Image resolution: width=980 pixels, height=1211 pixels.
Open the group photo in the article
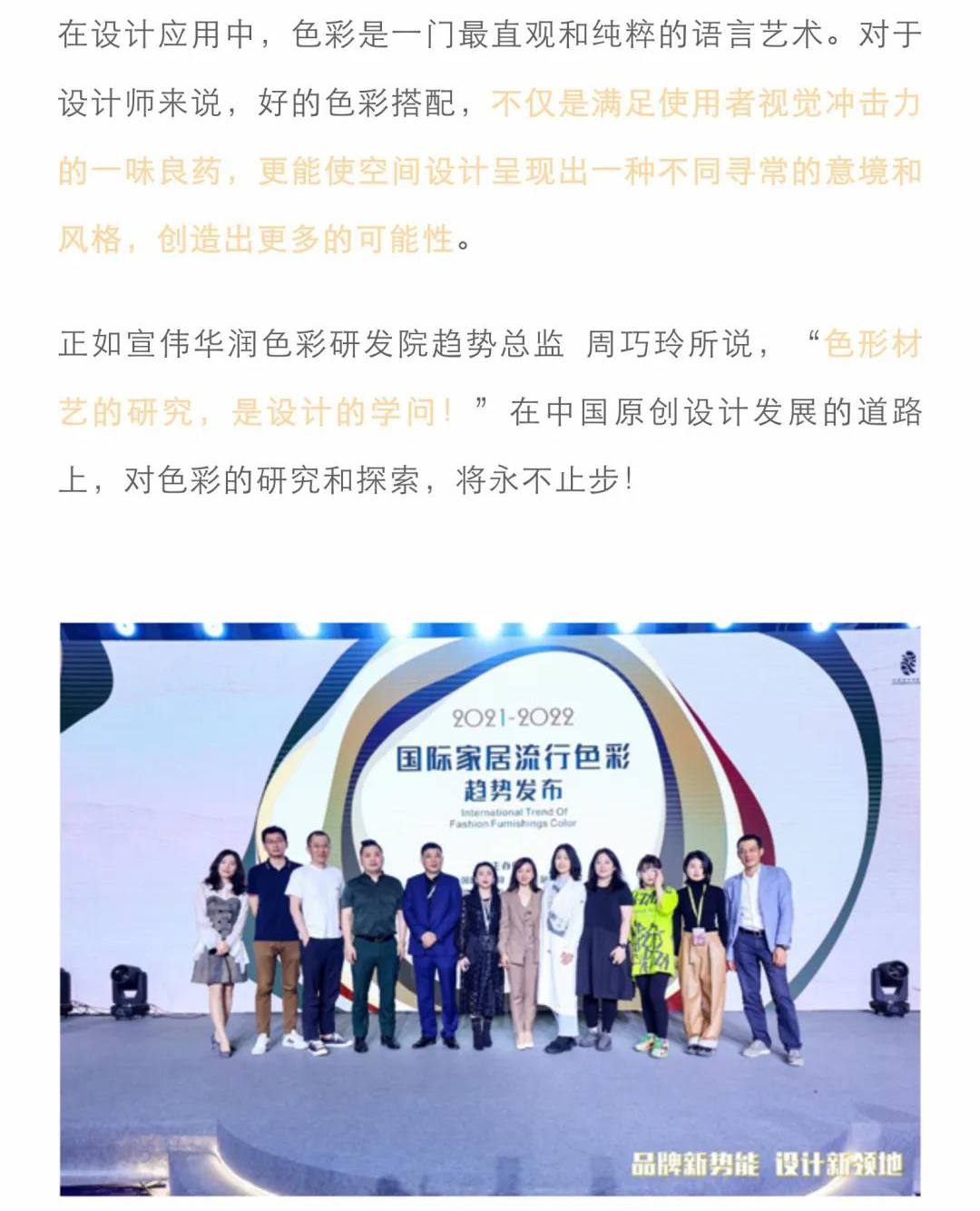coord(490,908)
